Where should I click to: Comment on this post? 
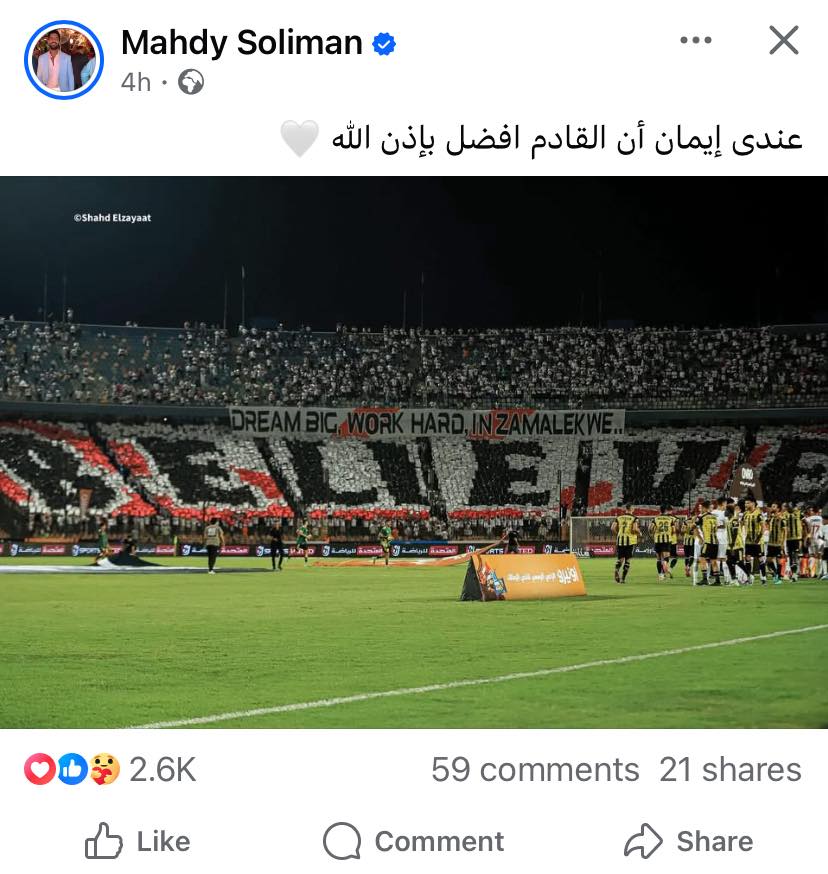[x=414, y=842]
